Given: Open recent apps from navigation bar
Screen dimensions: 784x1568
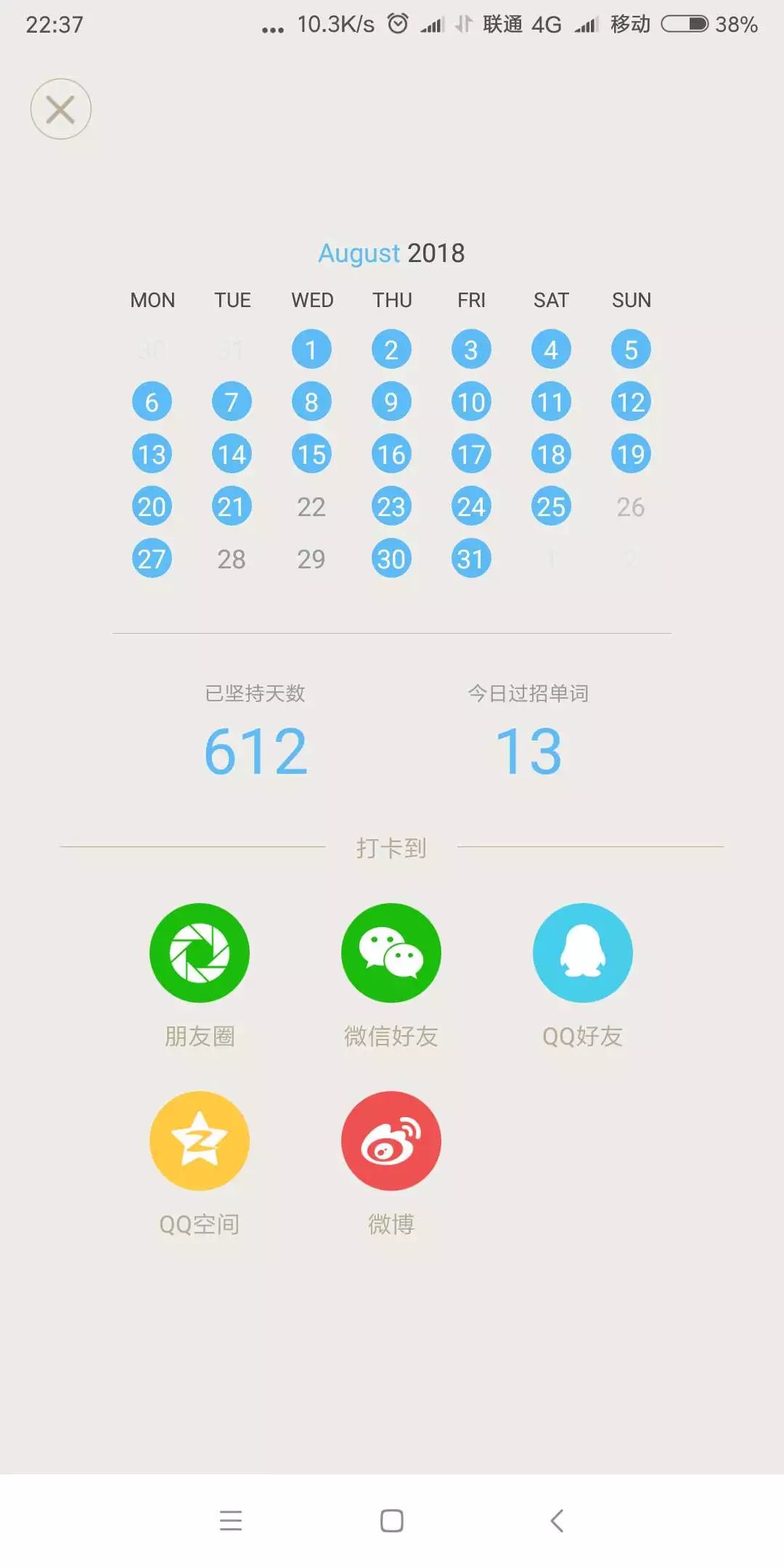Looking at the screenshot, I should (x=231, y=1520).
